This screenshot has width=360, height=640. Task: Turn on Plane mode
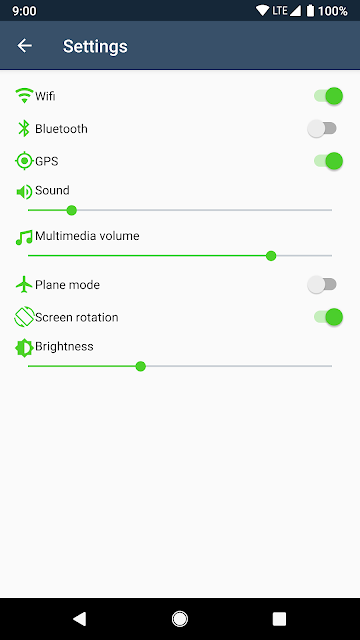pyautogui.click(x=322, y=284)
